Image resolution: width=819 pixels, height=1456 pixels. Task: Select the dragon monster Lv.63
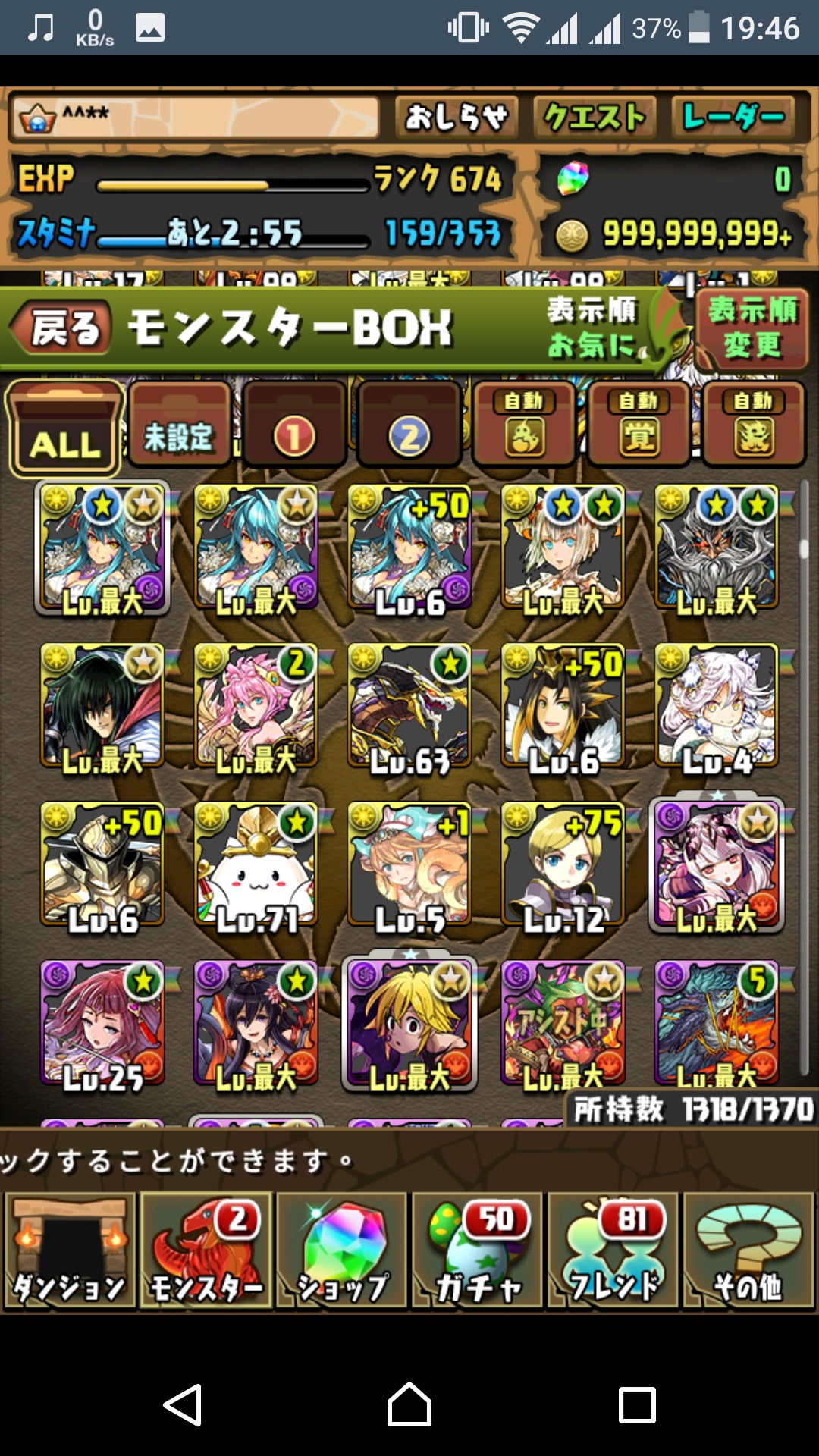click(x=409, y=706)
